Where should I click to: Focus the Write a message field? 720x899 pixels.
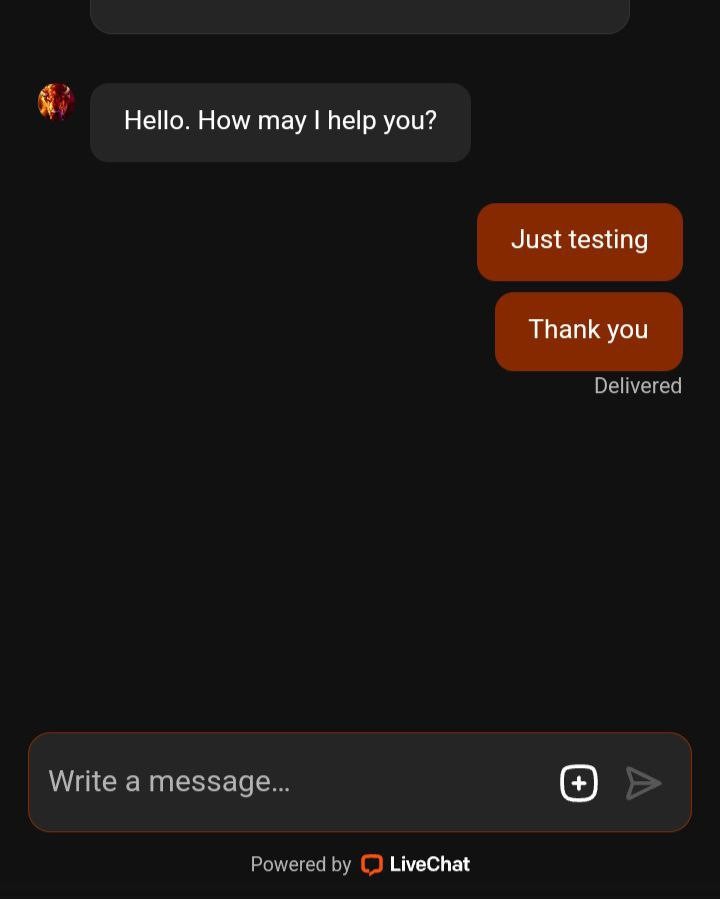point(290,782)
